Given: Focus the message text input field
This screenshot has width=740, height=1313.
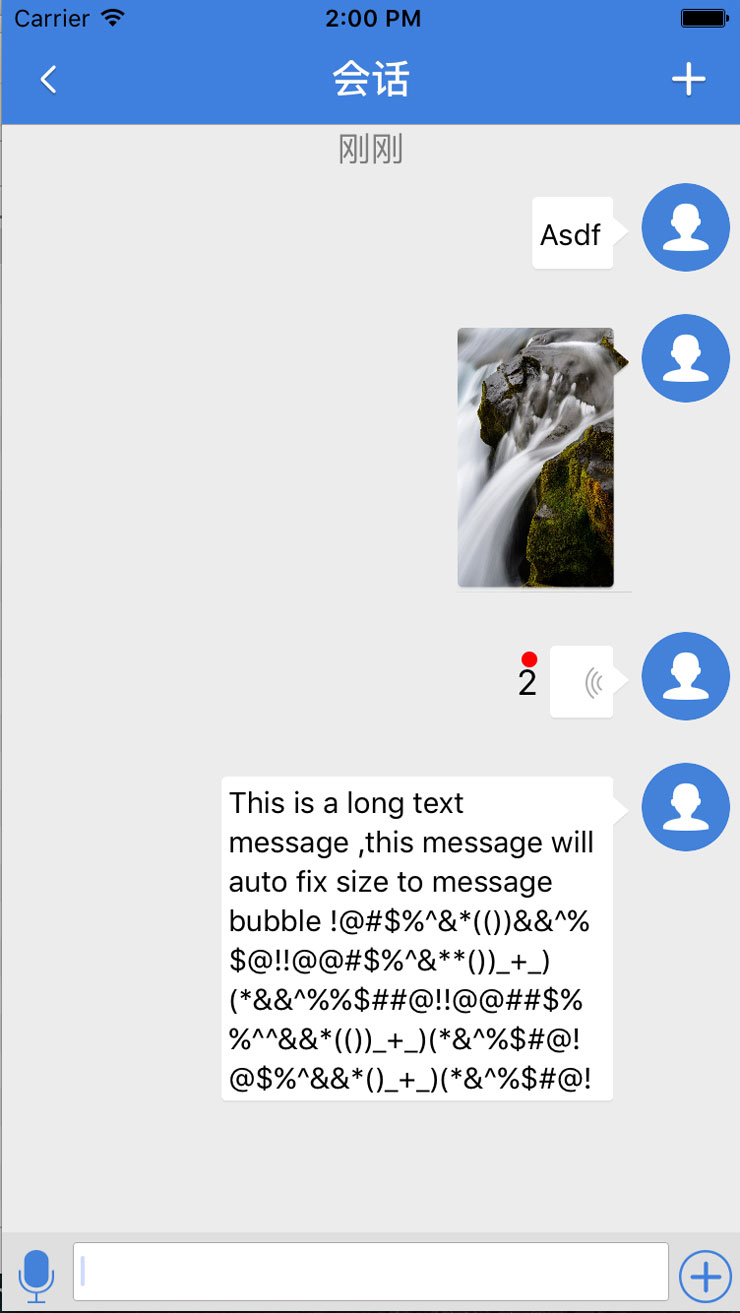Looking at the screenshot, I should coord(370,1272).
